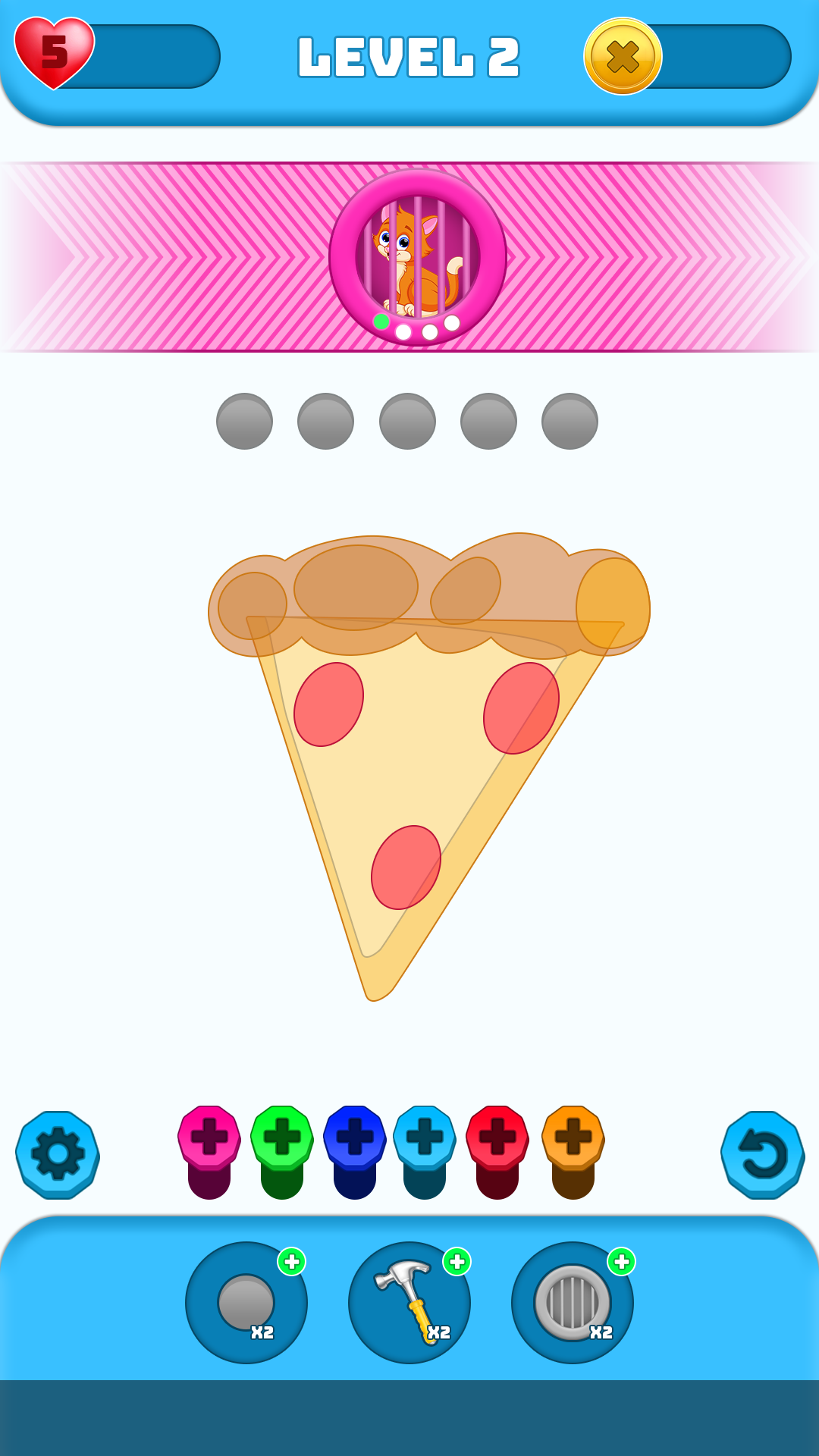Select the green screw
The image size is (819, 1456).
tap(282, 1138)
